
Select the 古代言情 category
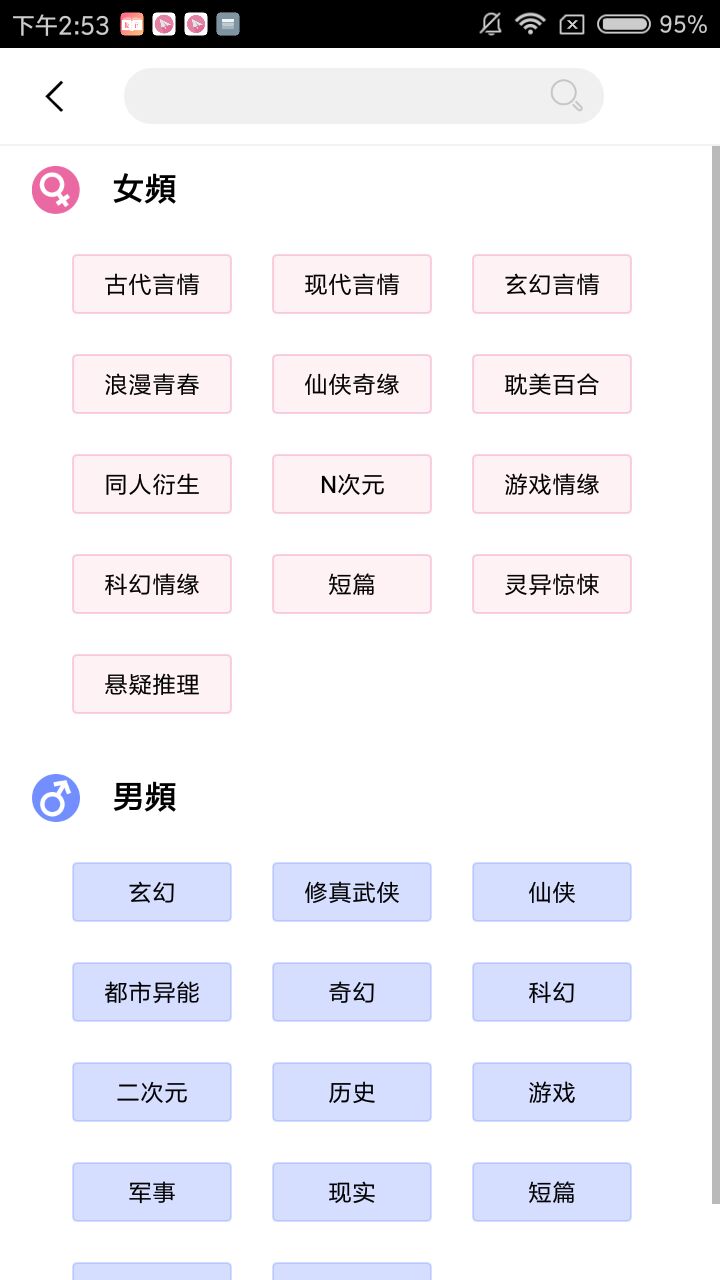point(152,284)
